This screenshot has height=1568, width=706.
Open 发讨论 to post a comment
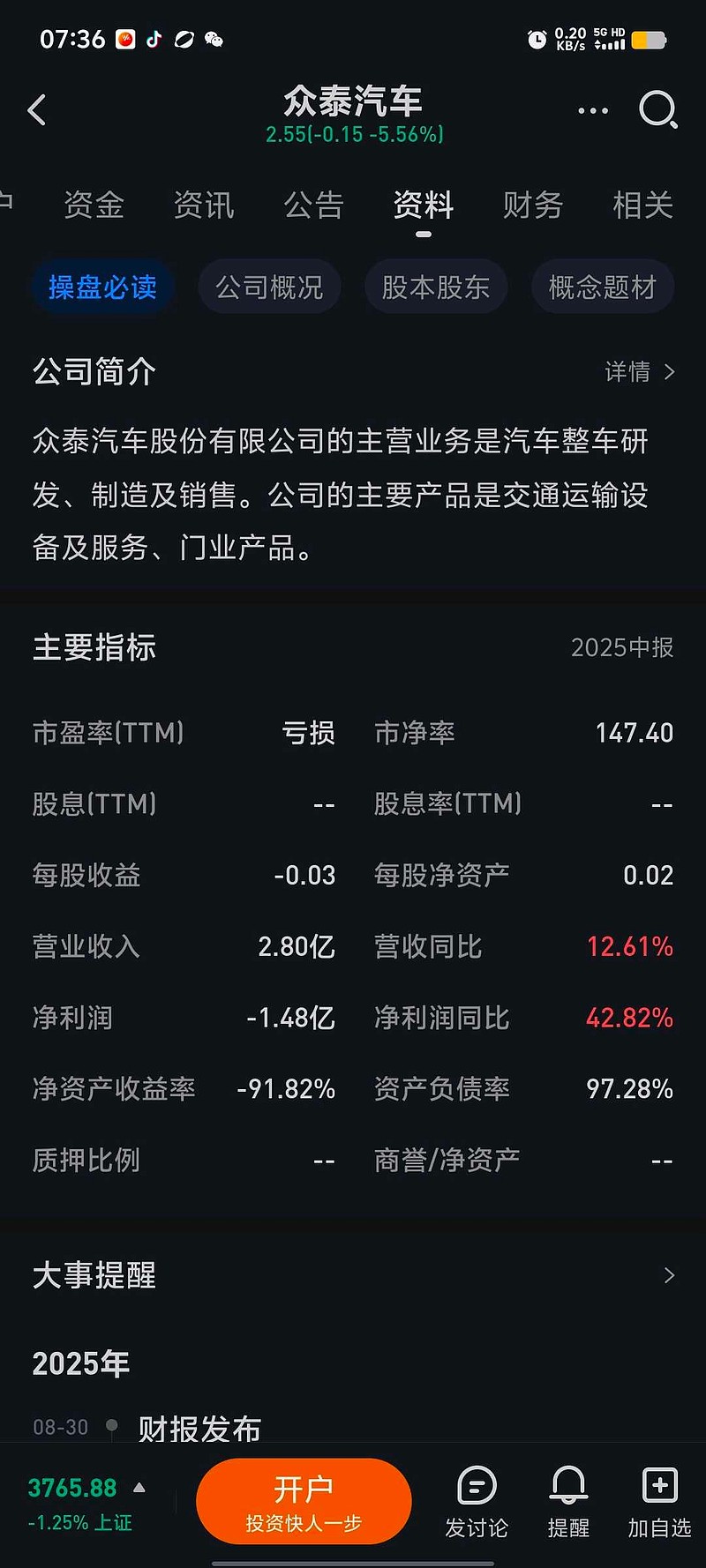tap(477, 1501)
